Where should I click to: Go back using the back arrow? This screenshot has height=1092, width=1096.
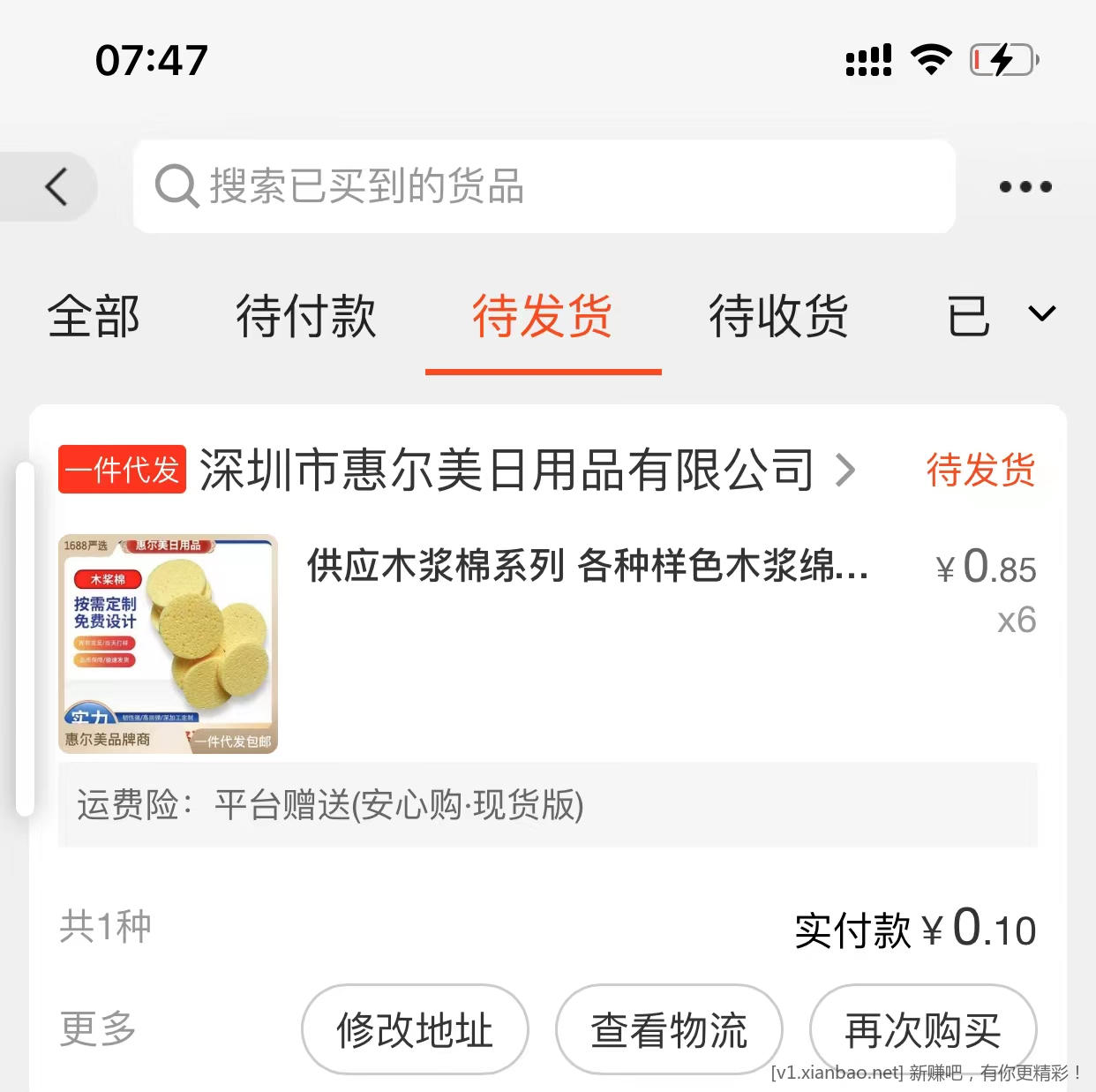(56, 187)
